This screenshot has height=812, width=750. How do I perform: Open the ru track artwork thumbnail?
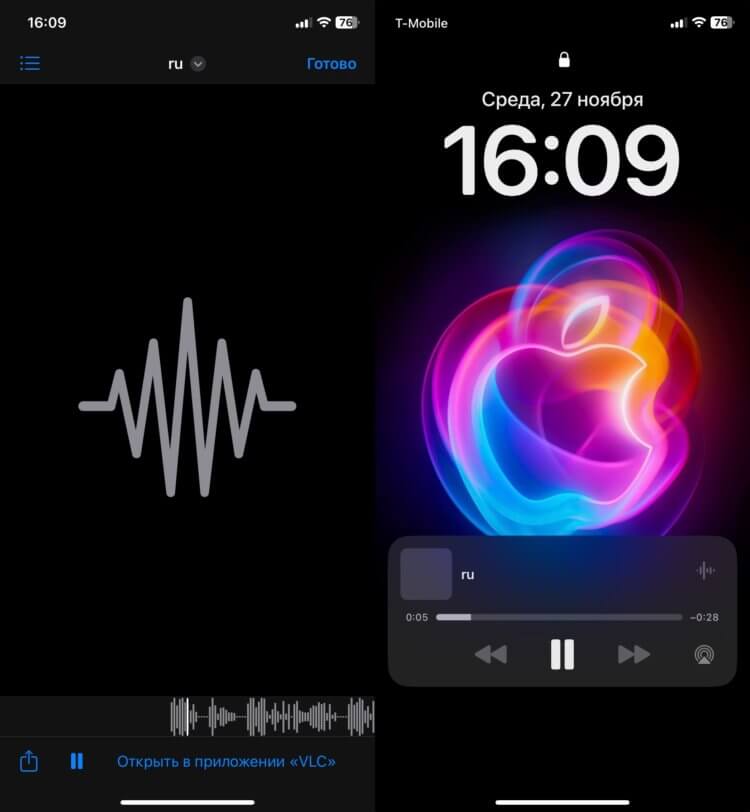[426, 574]
